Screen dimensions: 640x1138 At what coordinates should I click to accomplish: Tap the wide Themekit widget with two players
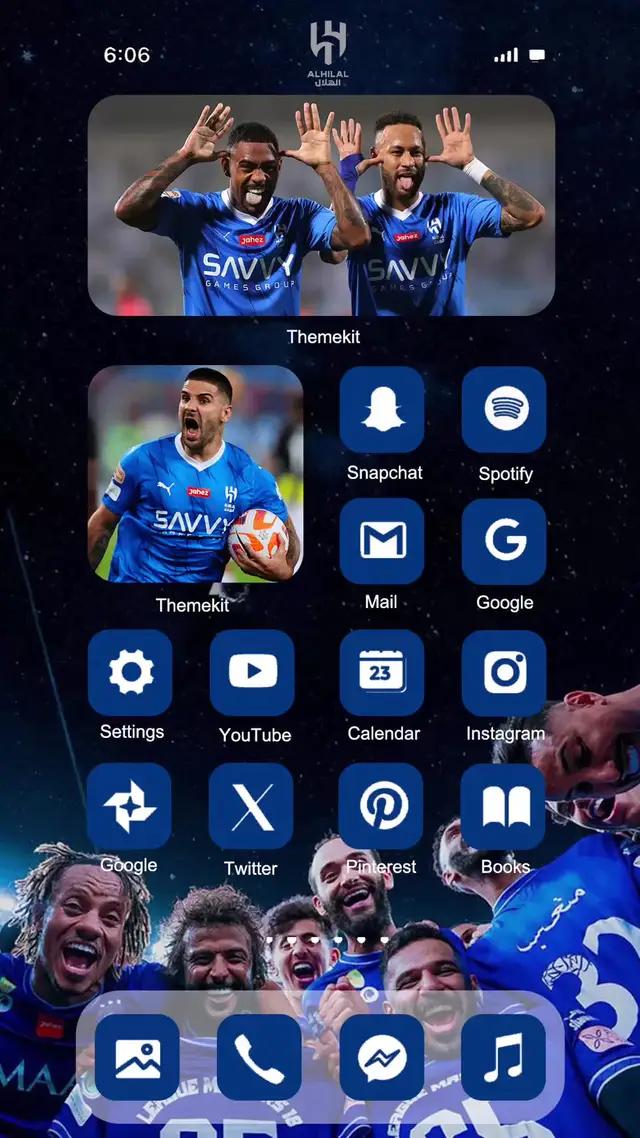[321, 206]
